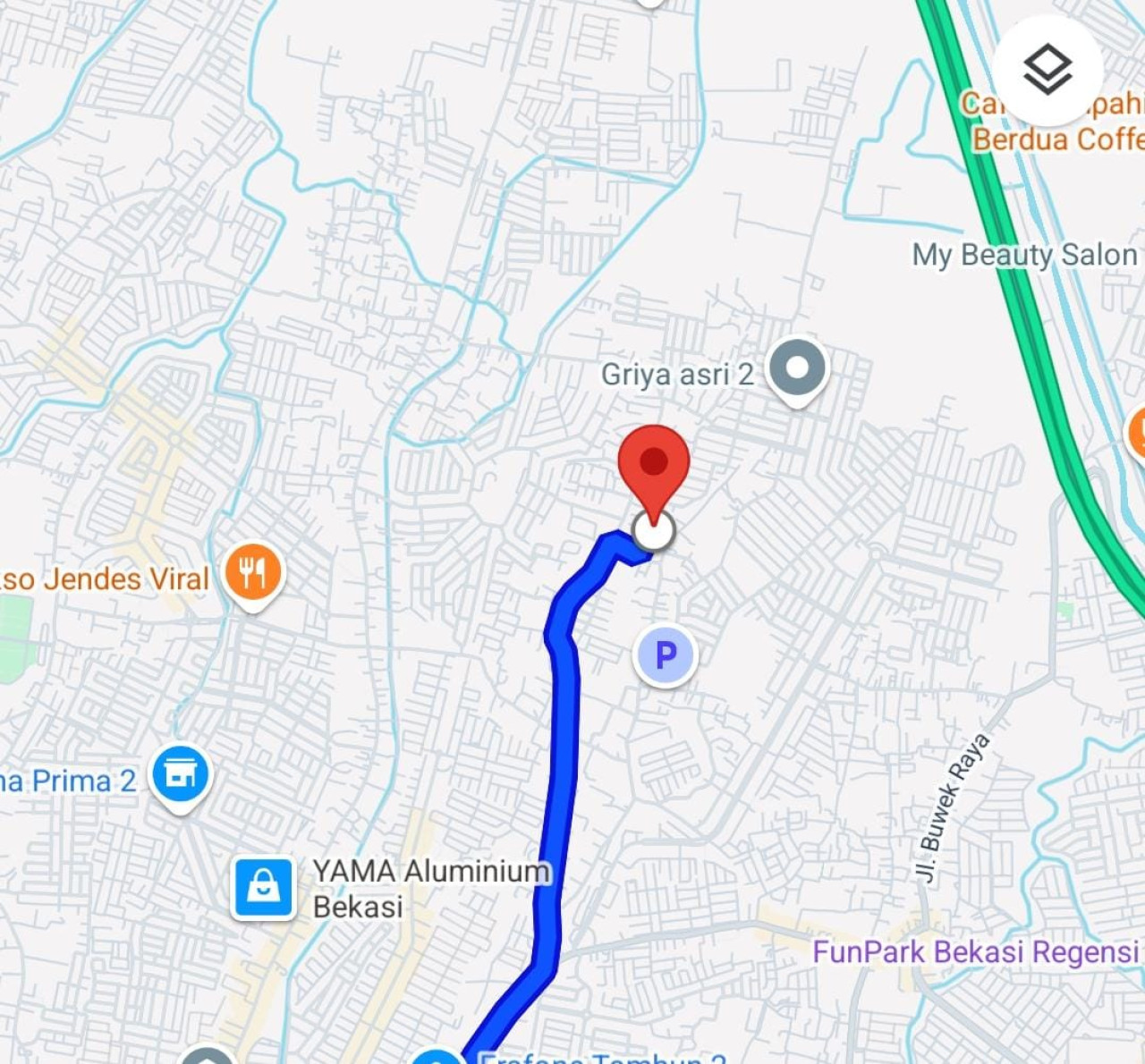Open FunPark Bekasi Regensi place label
Screen dimensions: 1145x1064
click(975, 952)
